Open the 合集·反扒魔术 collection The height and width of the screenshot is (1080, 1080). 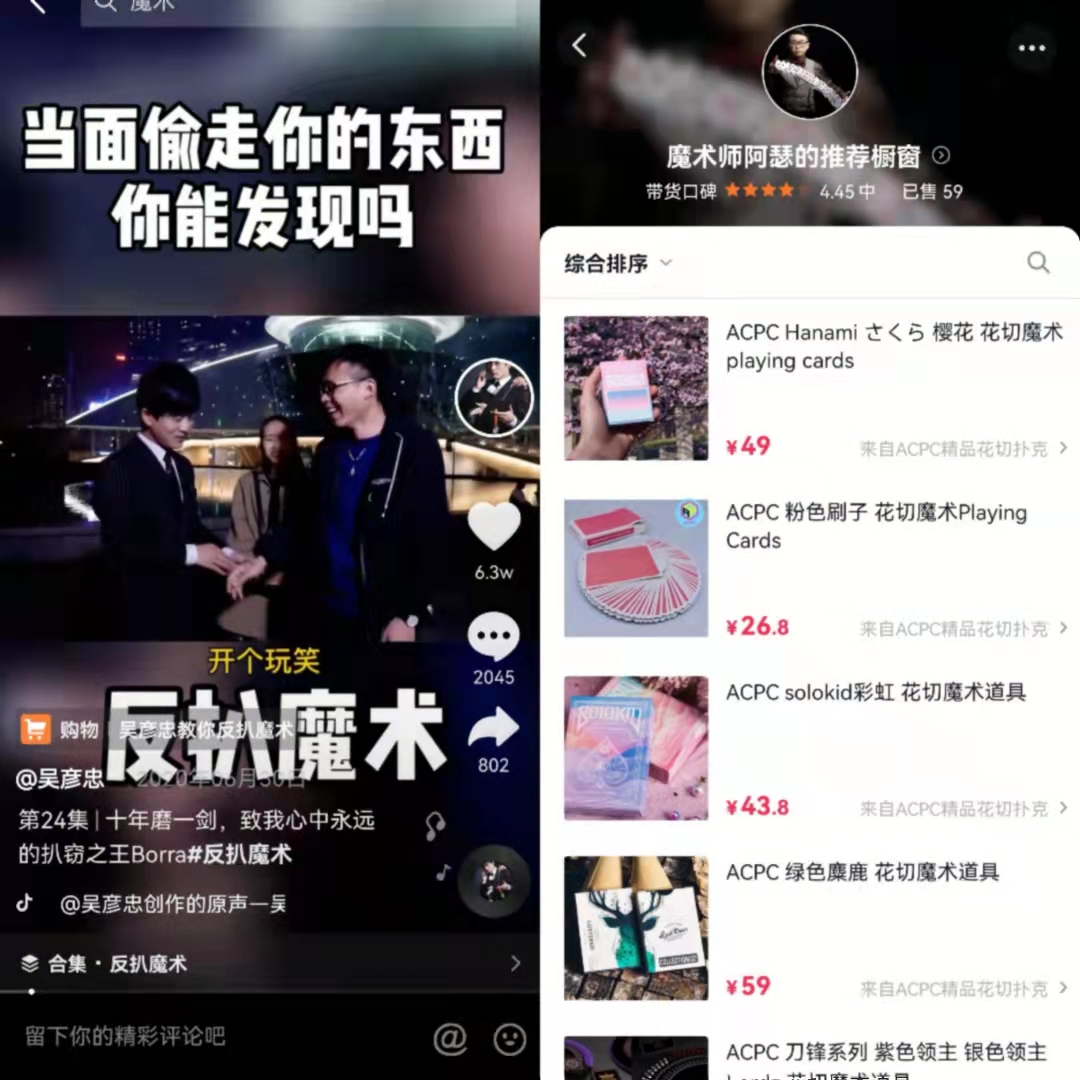(270, 964)
